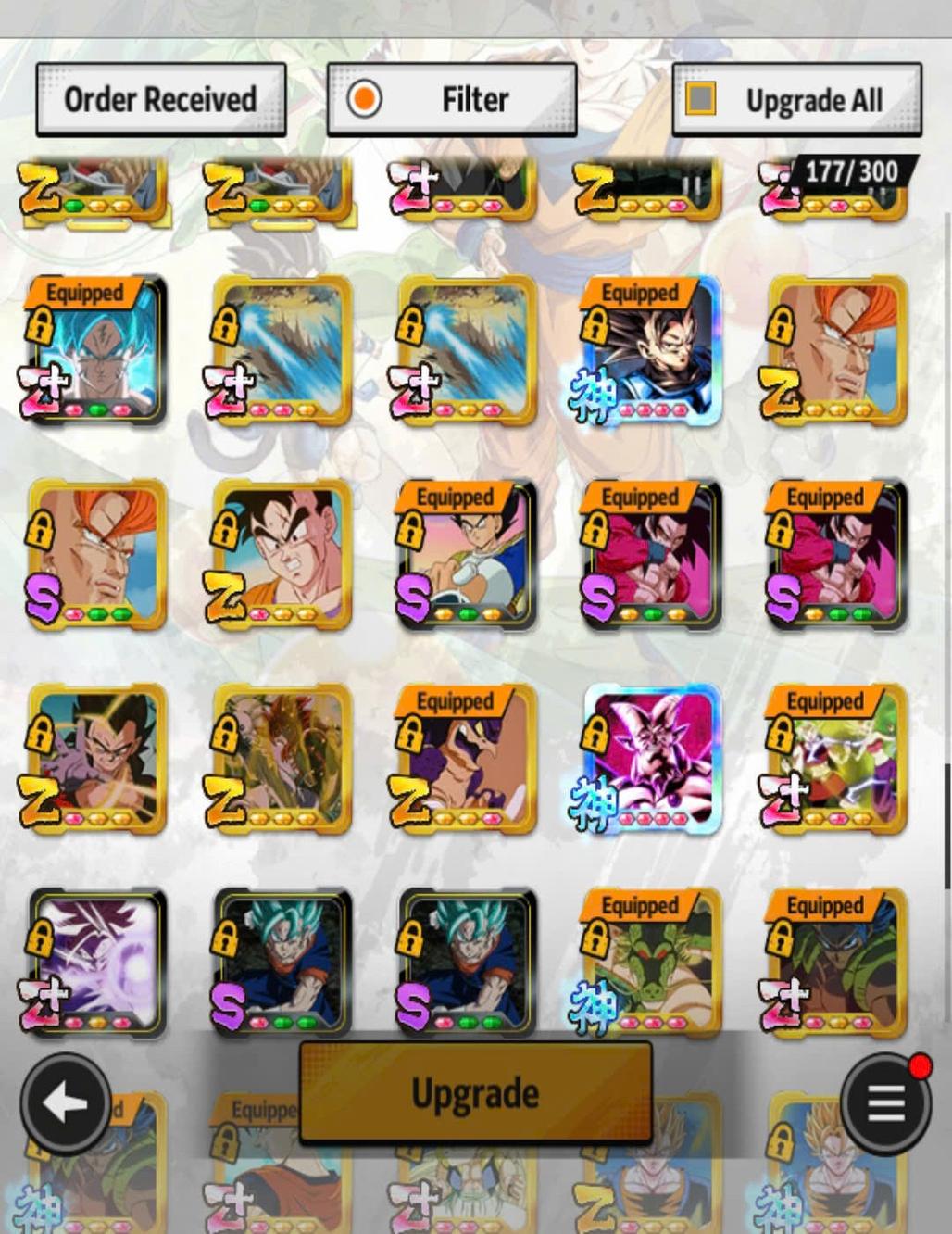The width and height of the screenshot is (952, 1234).
Task: Select the purple energy blast Z+ equipment
Action: pos(96,963)
